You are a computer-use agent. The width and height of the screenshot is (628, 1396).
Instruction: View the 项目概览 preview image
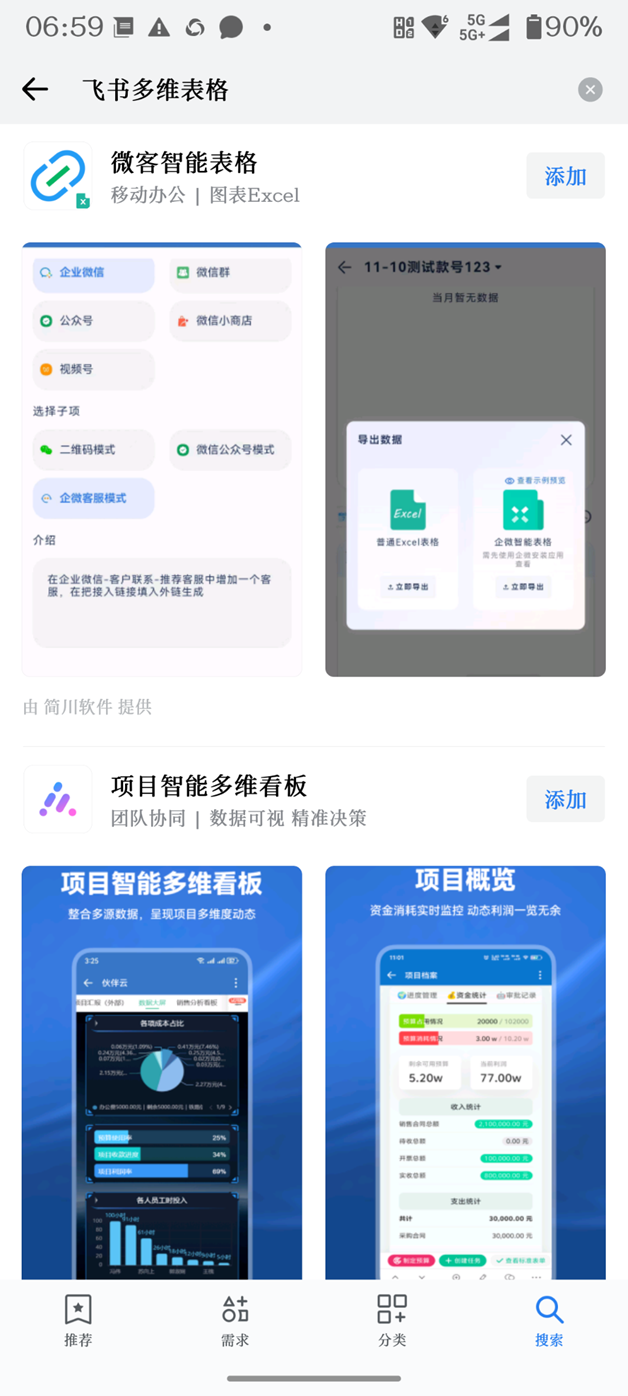(465, 1070)
